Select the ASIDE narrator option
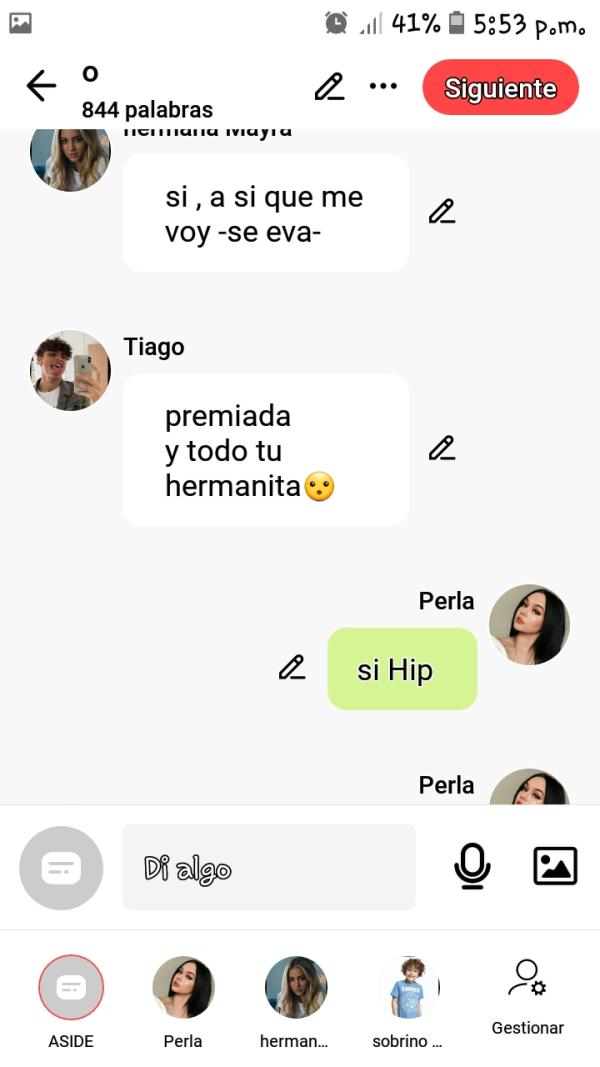Image resolution: width=600 pixels, height=1067 pixels. click(71, 988)
